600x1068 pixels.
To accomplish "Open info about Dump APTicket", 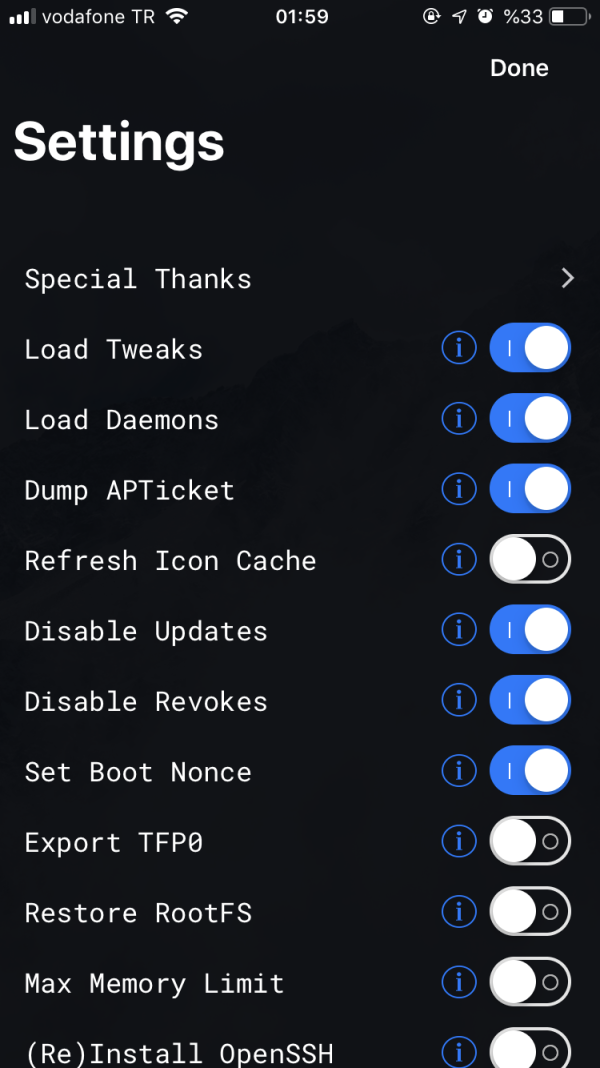I will pyautogui.click(x=459, y=489).
